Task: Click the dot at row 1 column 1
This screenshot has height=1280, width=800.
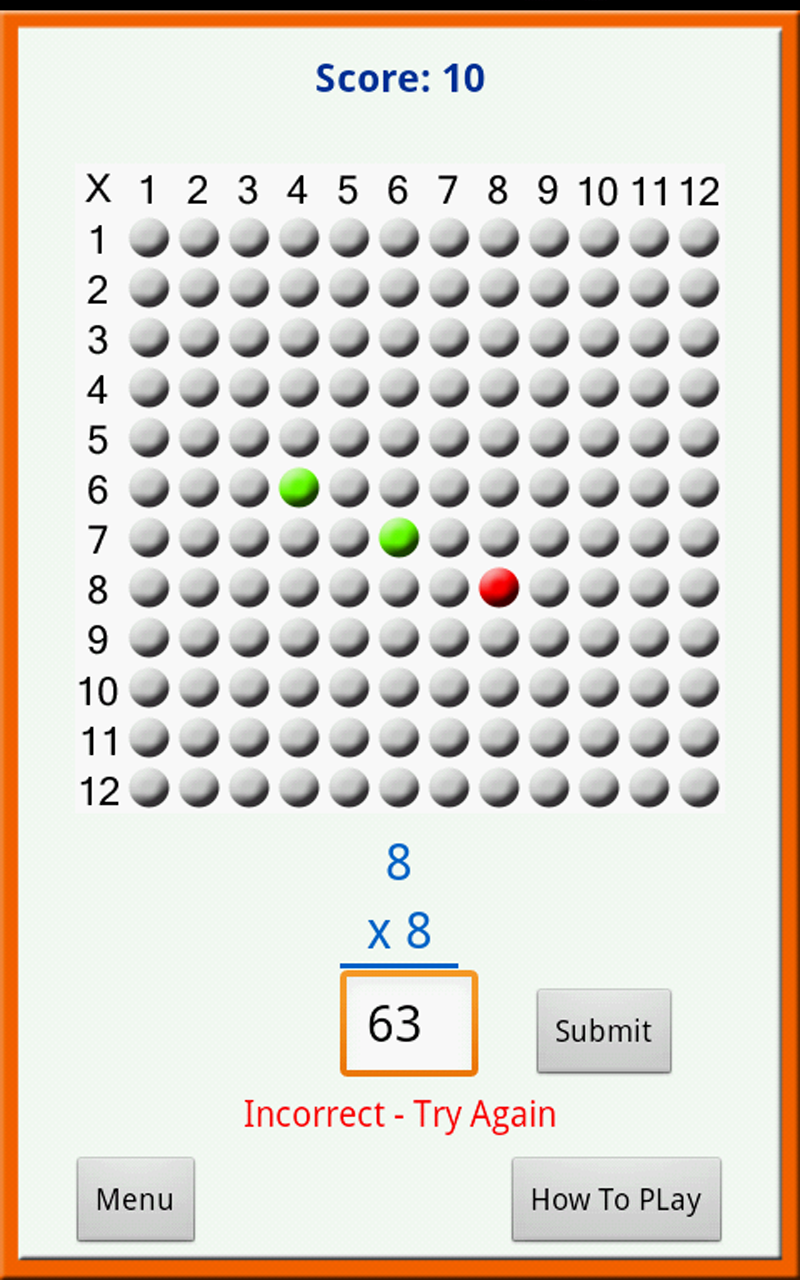Action: (x=147, y=239)
